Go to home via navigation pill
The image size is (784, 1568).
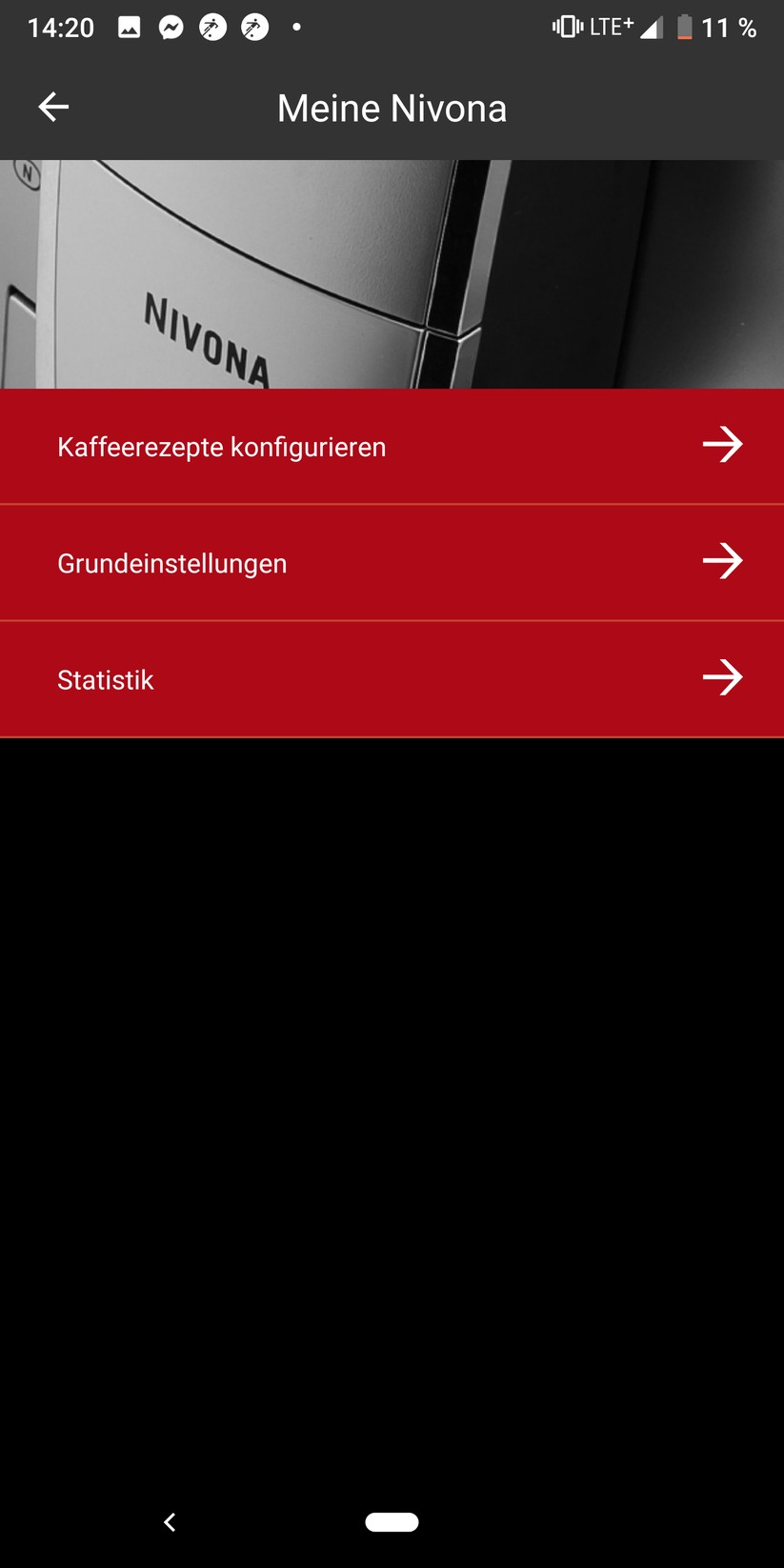pos(392,1522)
